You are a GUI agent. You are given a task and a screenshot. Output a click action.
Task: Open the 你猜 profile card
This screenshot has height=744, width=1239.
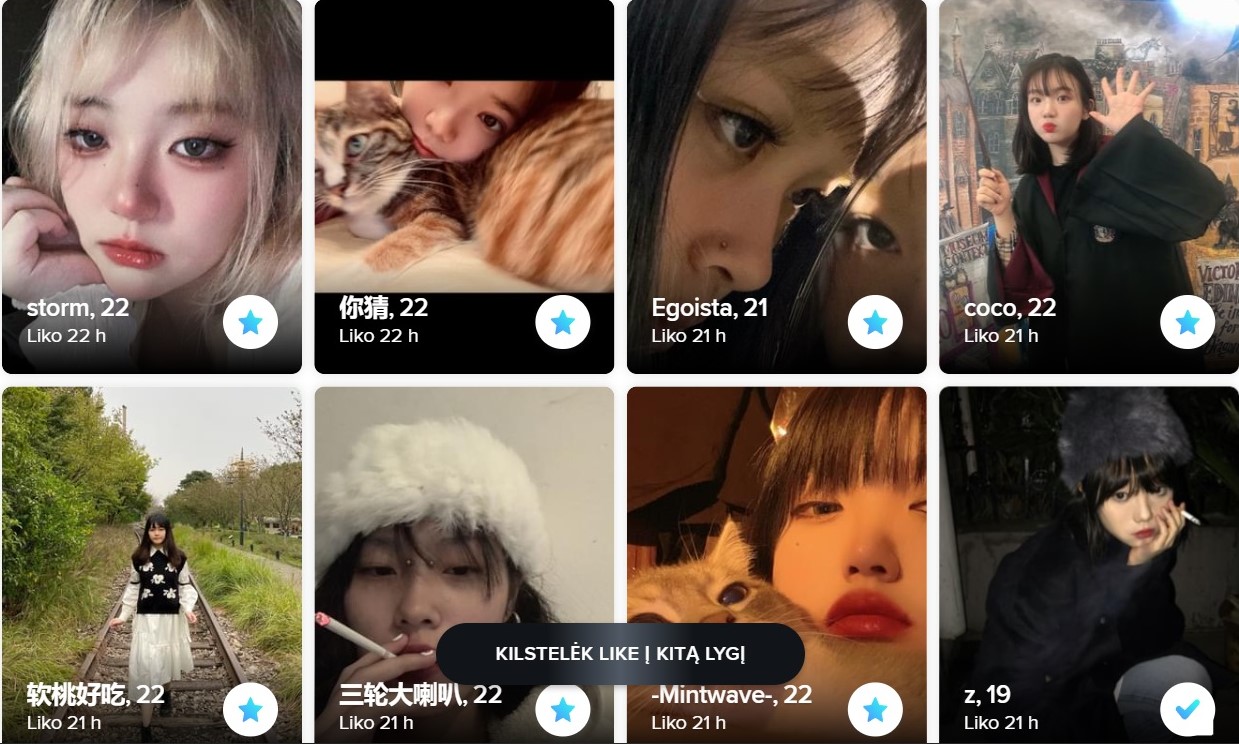click(463, 170)
